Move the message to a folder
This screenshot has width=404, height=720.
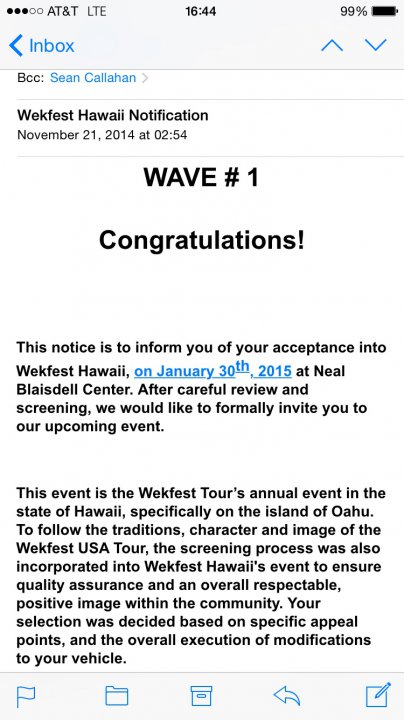[117, 696]
